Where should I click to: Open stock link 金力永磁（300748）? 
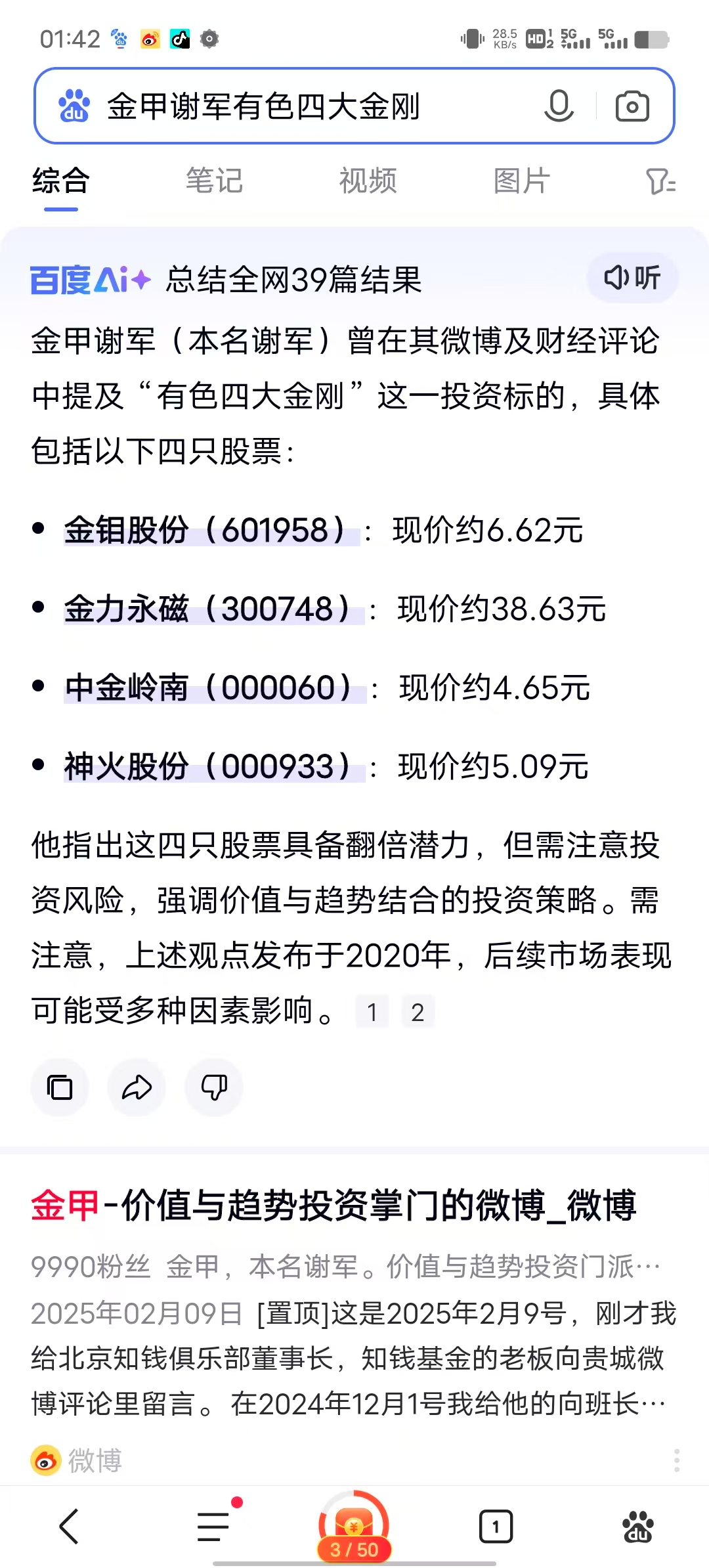point(213,609)
